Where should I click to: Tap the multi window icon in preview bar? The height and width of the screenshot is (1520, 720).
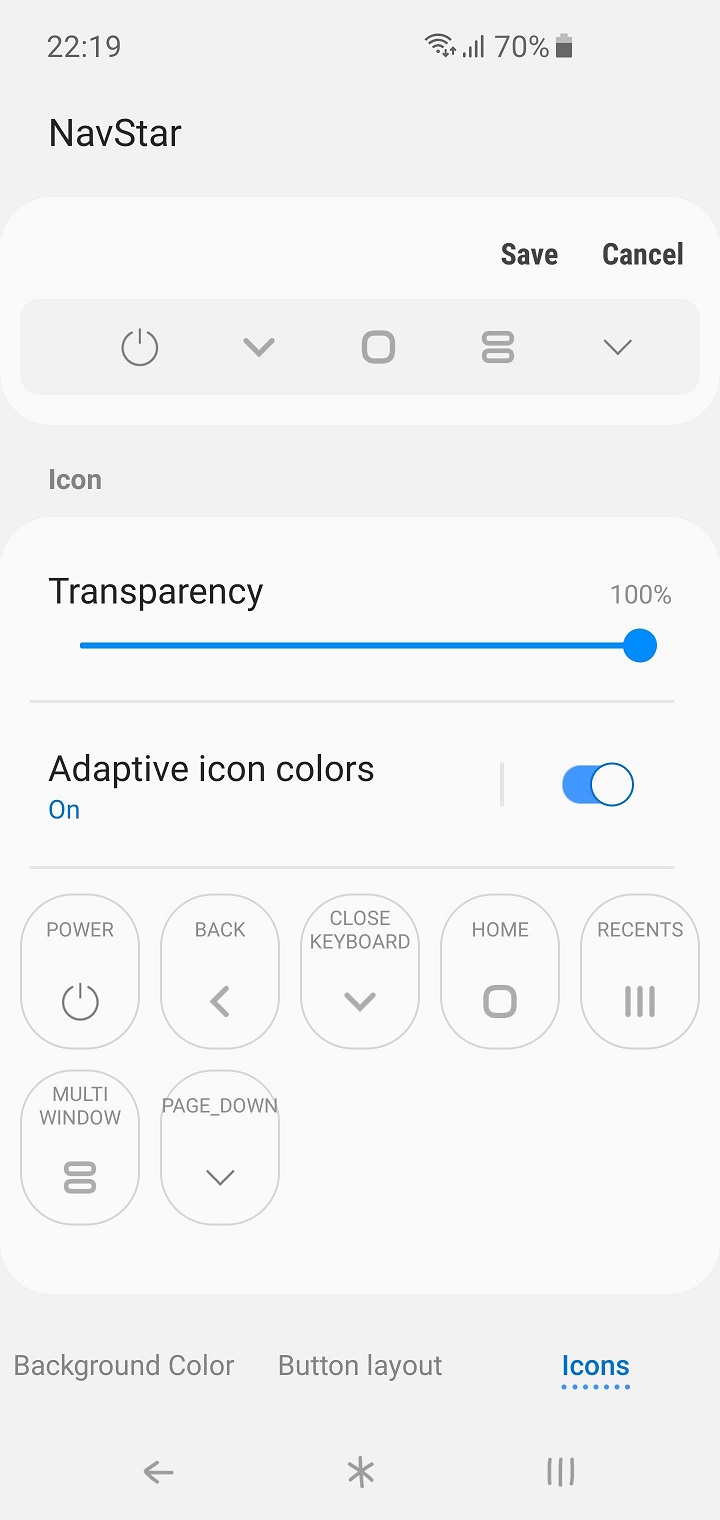pyautogui.click(x=497, y=348)
